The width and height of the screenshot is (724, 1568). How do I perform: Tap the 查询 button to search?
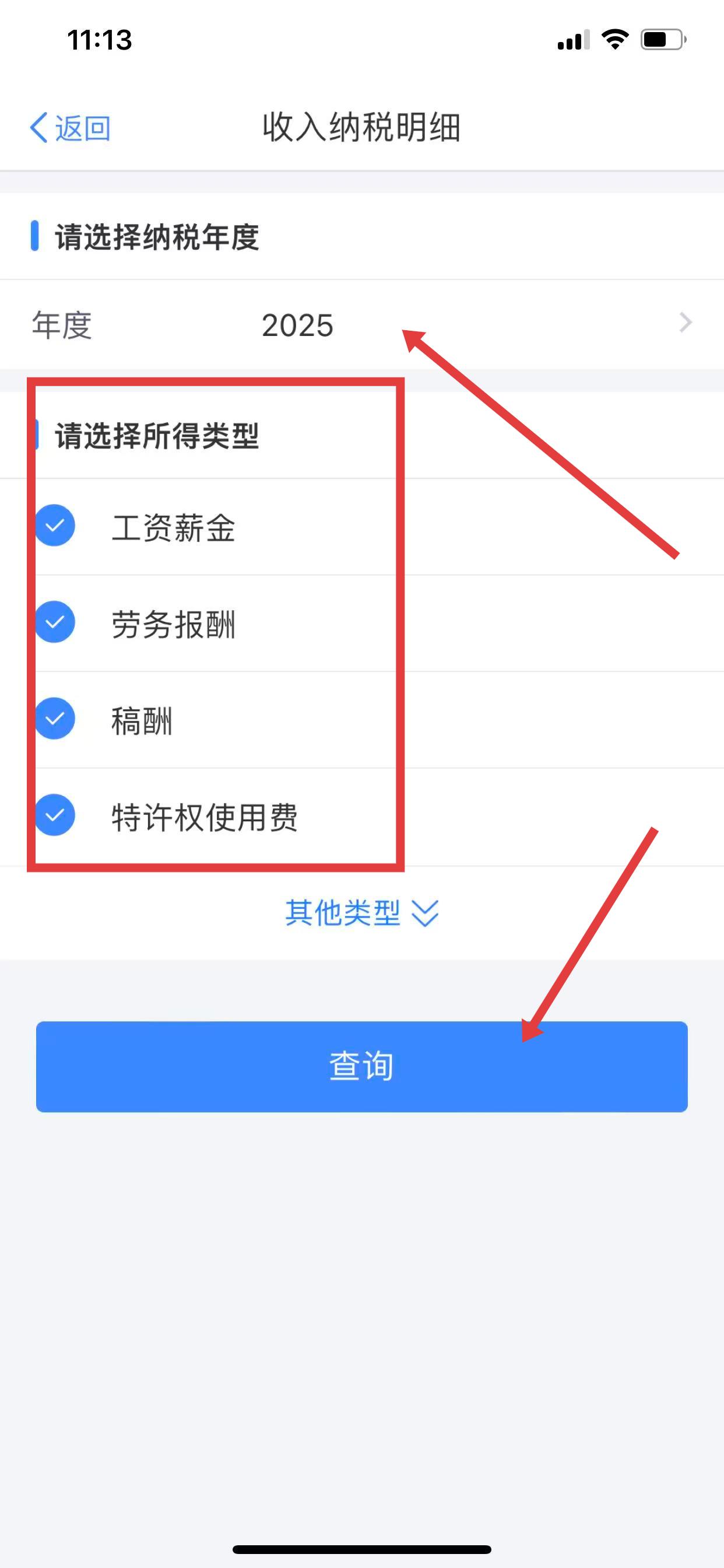point(361,1066)
